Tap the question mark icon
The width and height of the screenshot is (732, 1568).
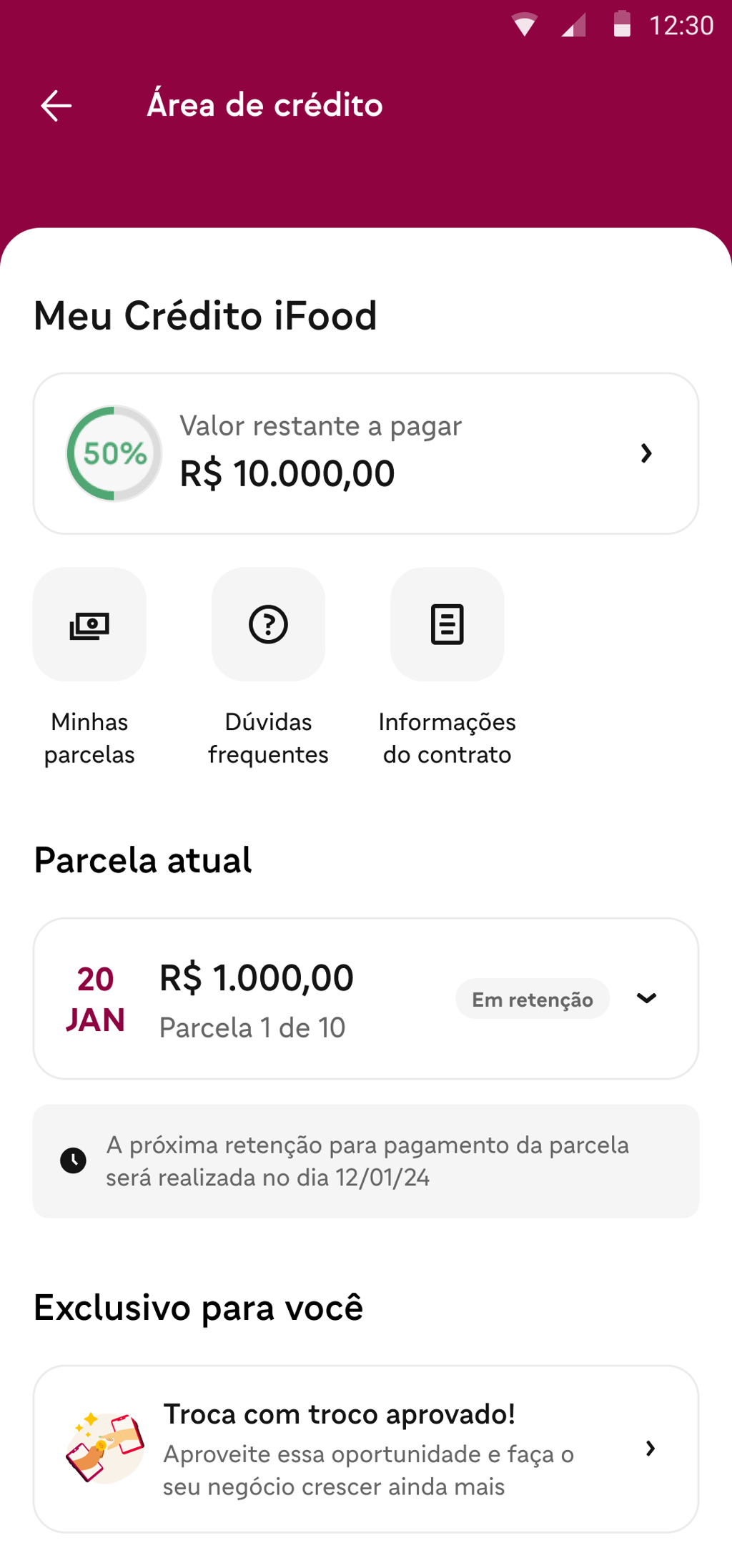267,623
